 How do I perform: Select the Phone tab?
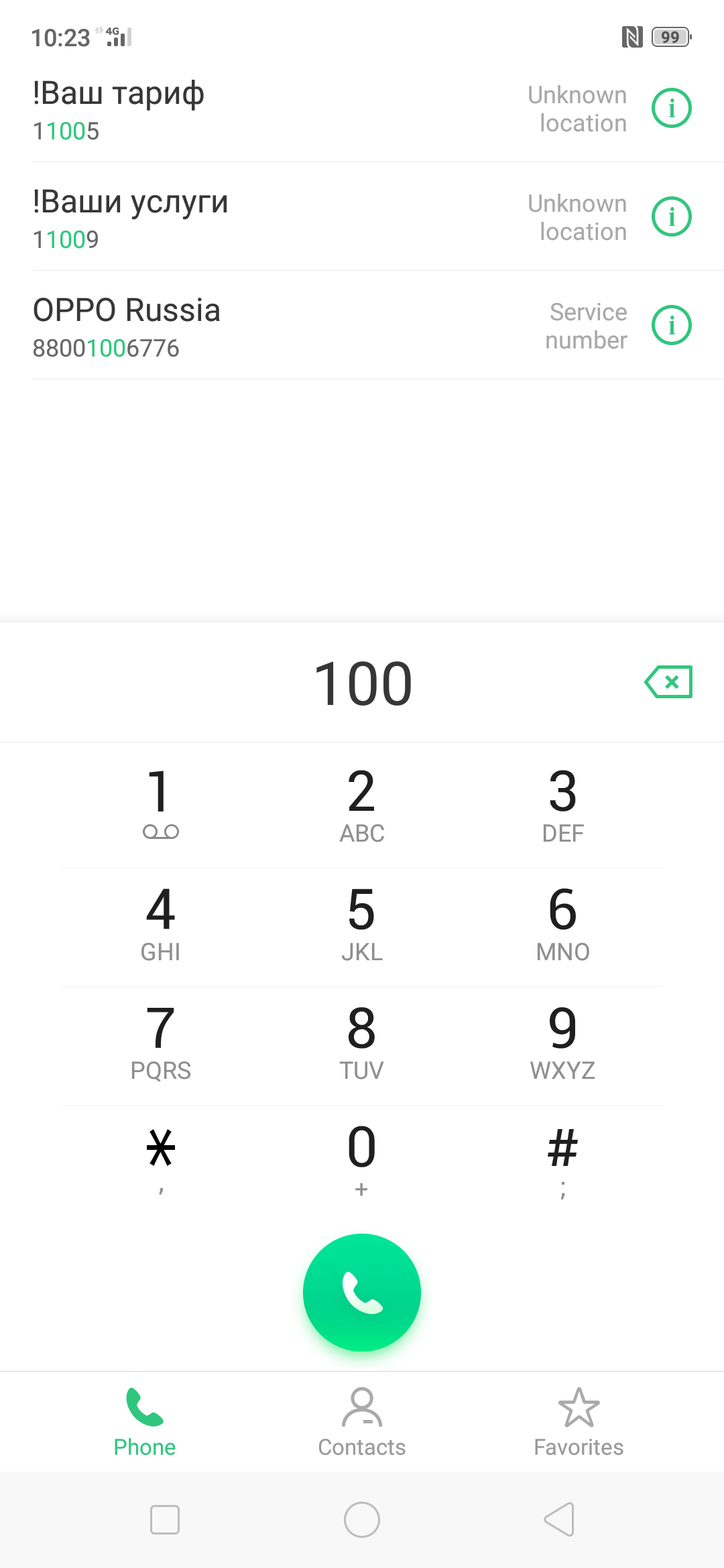click(x=145, y=1422)
